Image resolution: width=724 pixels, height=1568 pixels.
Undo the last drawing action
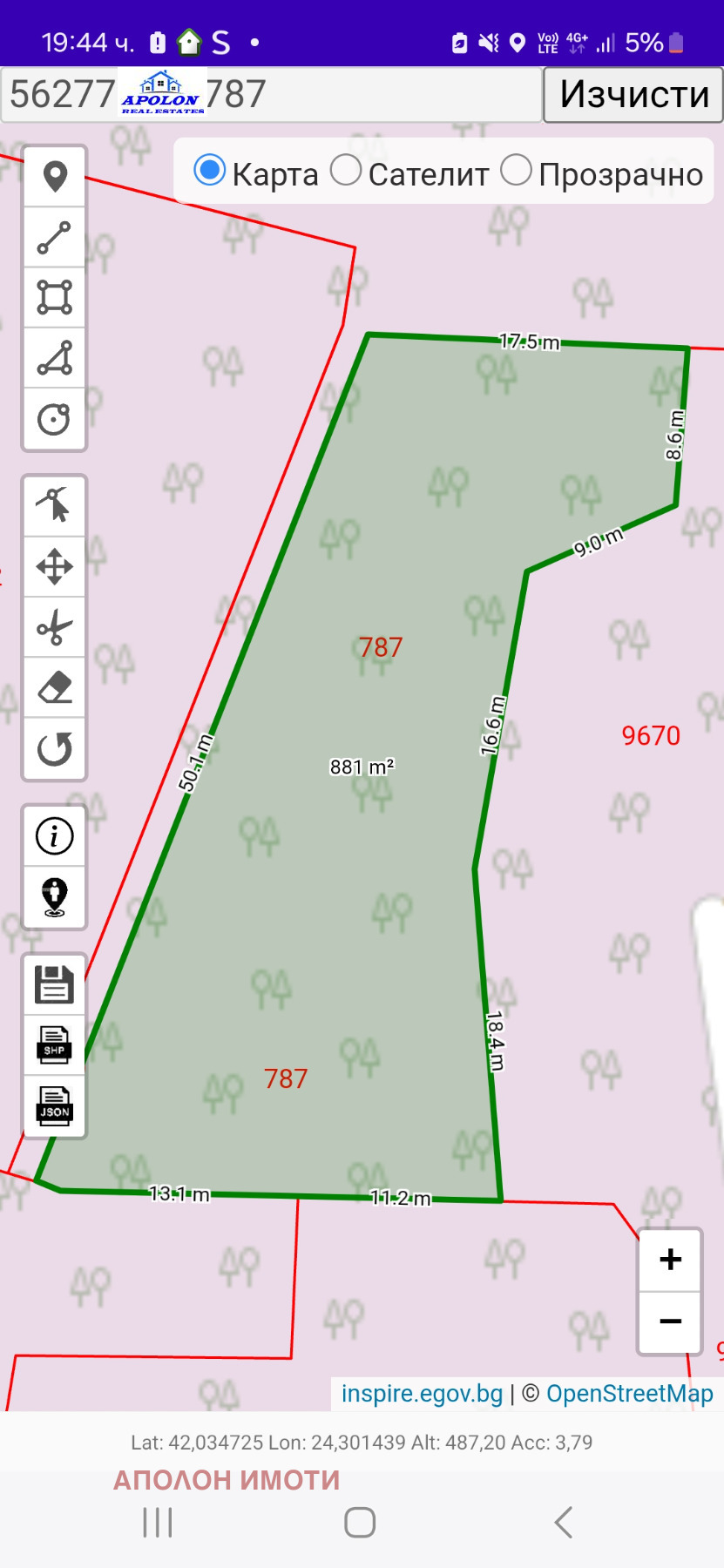click(55, 749)
